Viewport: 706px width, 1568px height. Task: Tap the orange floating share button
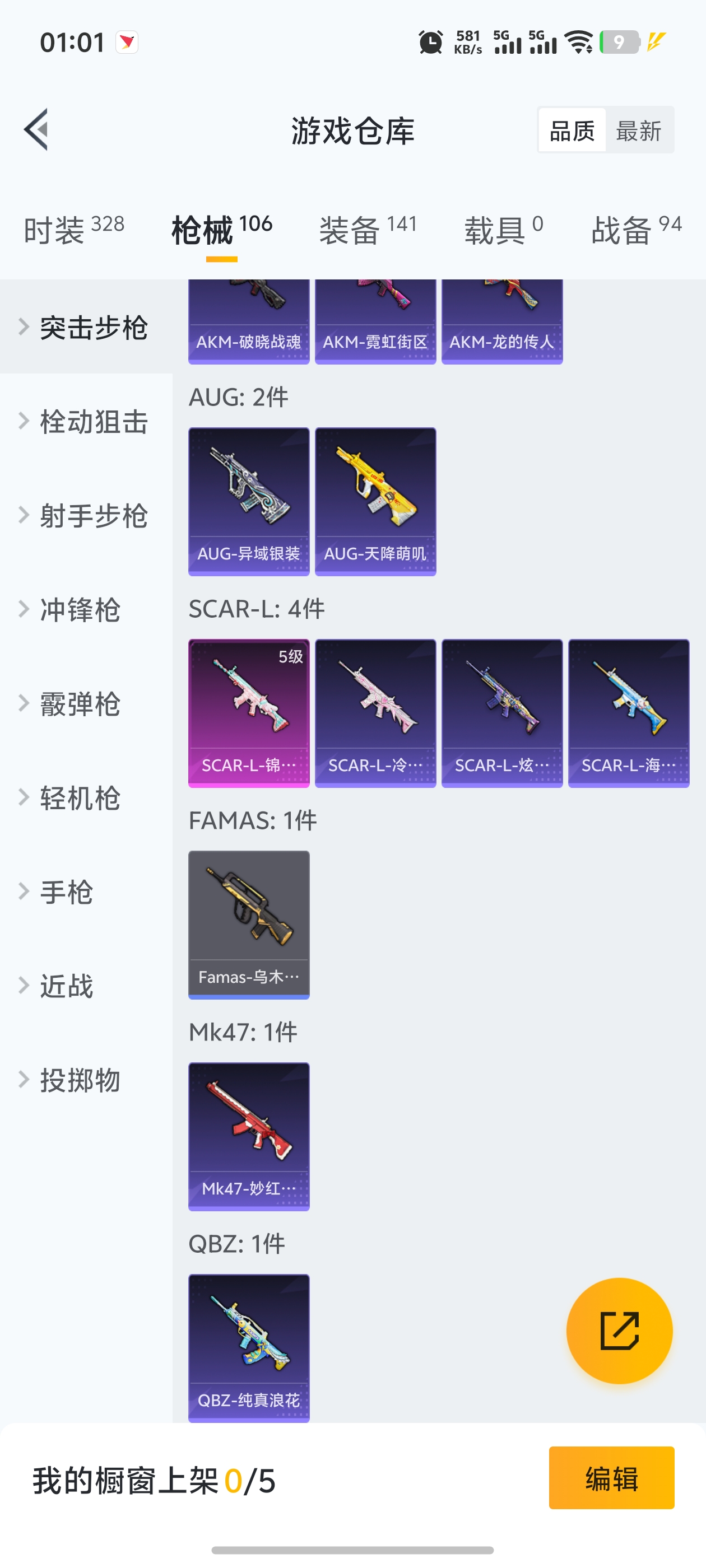click(x=619, y=1331)
